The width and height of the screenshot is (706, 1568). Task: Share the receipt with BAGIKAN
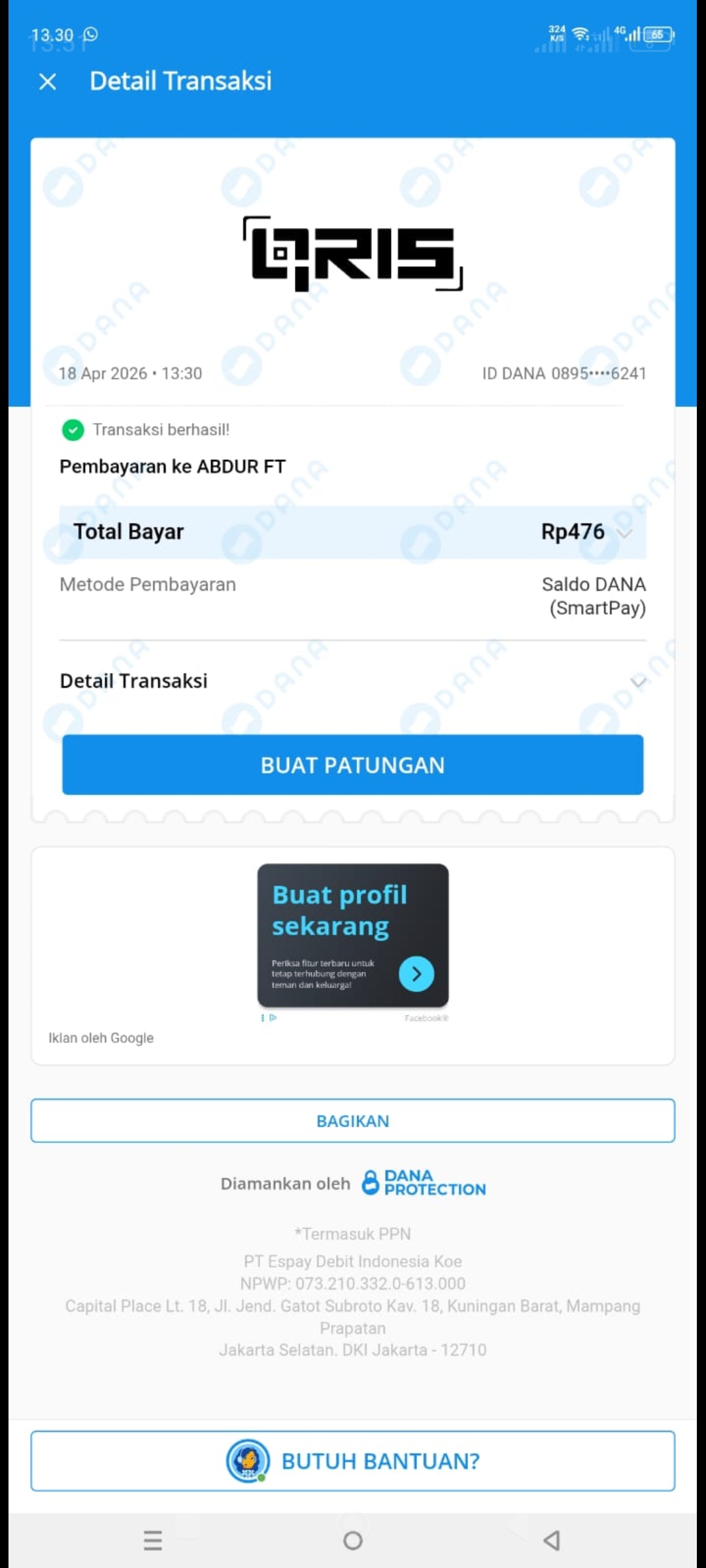[353, 1120]
